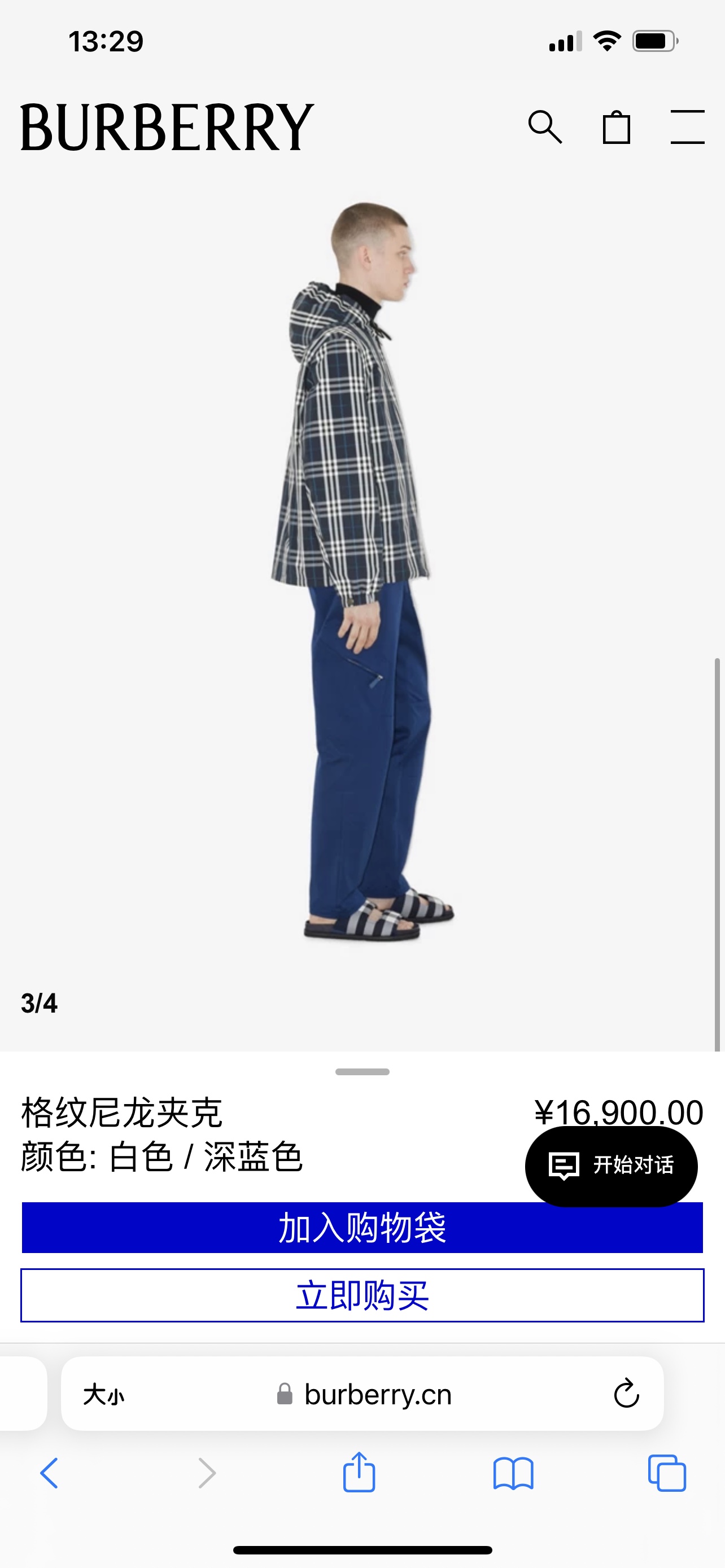The width and height of the screenshot is (725, 1568).
Task: Go back to the previous page
Action: pyautogui.click(x=49, y=1473)
